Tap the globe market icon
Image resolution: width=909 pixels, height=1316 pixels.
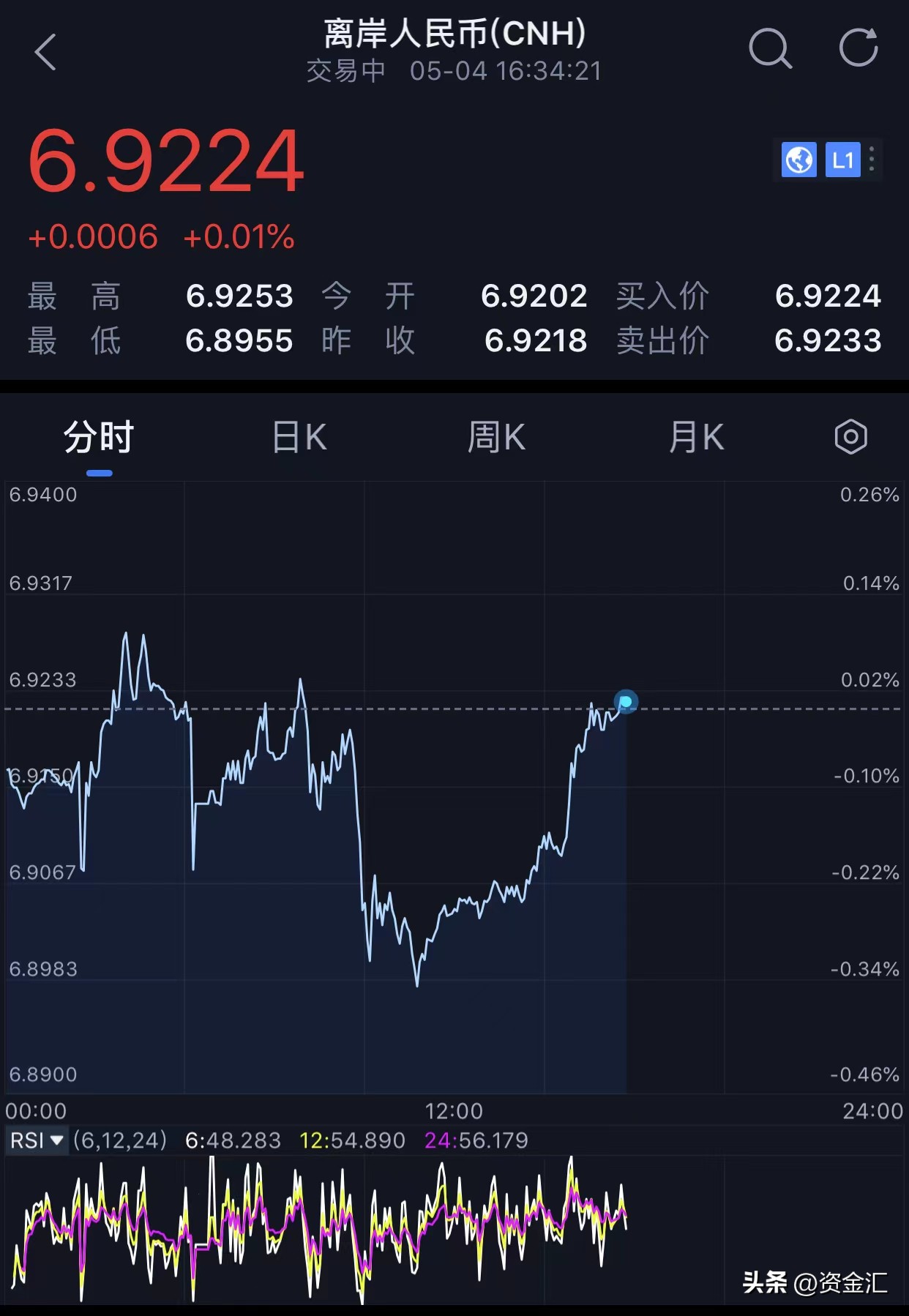pyautogui.click(x=798, y=160)
